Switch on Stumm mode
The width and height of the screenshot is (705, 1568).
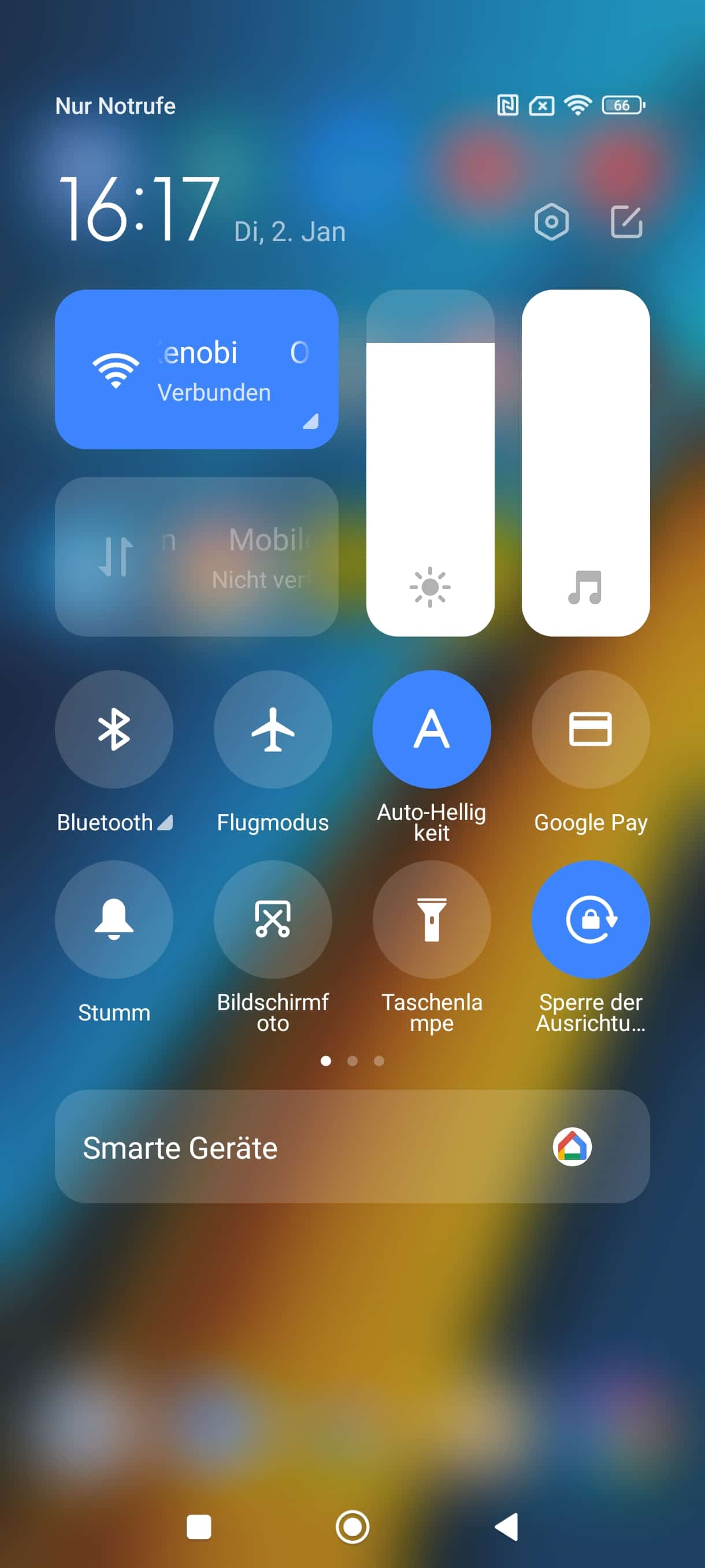click(x=114, y=919)
